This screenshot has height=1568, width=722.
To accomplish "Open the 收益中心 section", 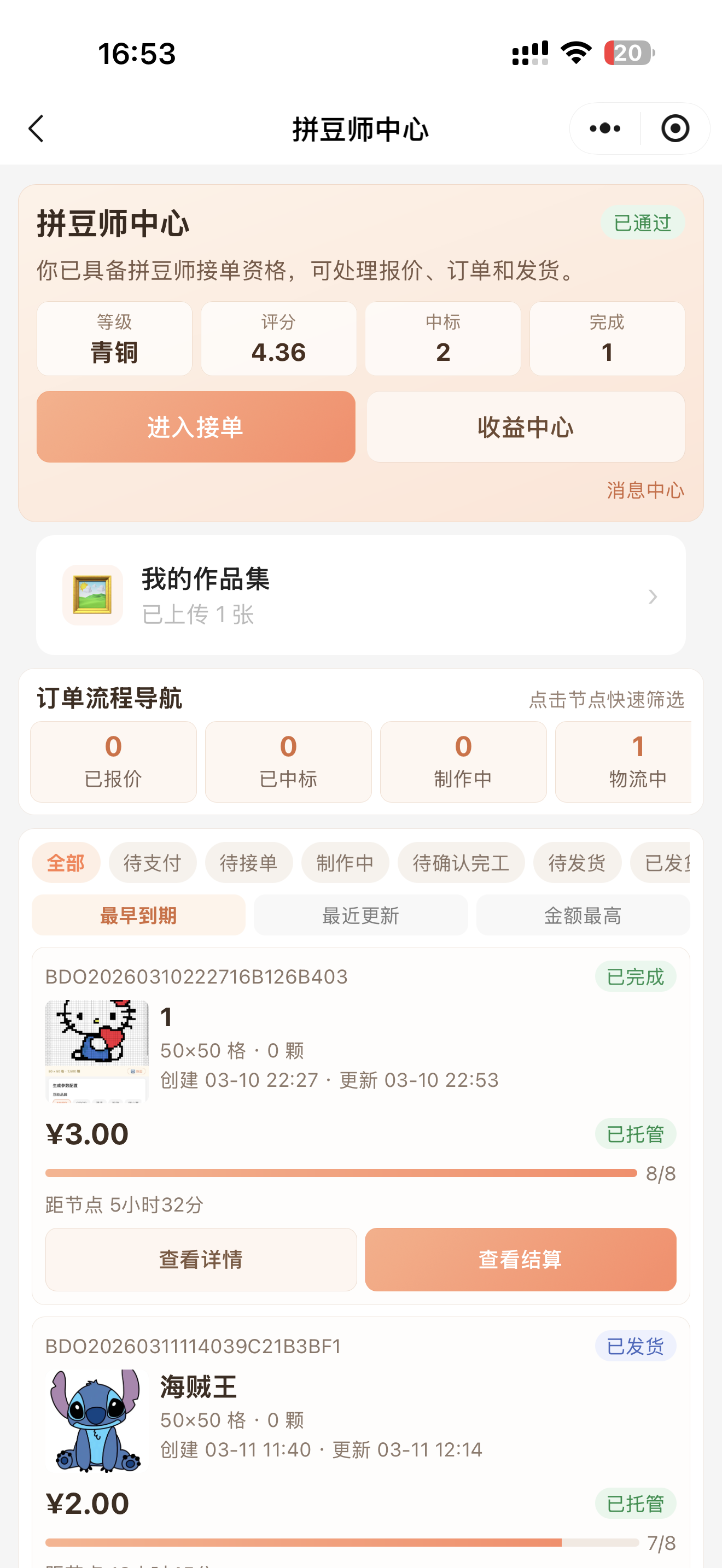I will (x=526, y=426).
